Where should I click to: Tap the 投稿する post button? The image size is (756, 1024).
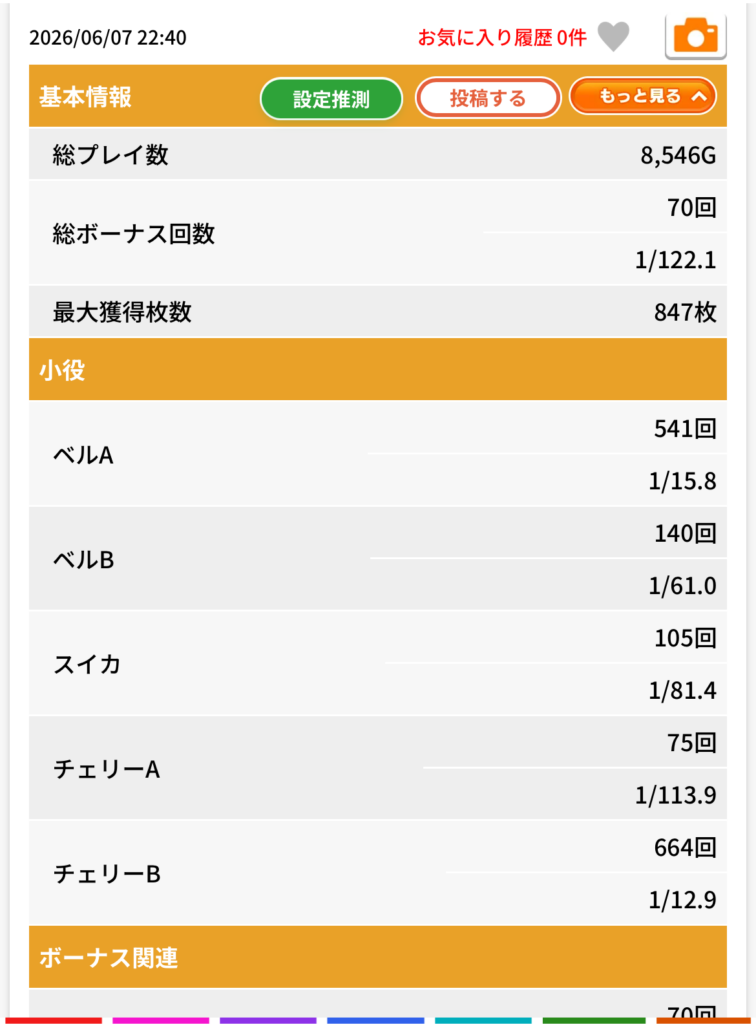(488, 98)
